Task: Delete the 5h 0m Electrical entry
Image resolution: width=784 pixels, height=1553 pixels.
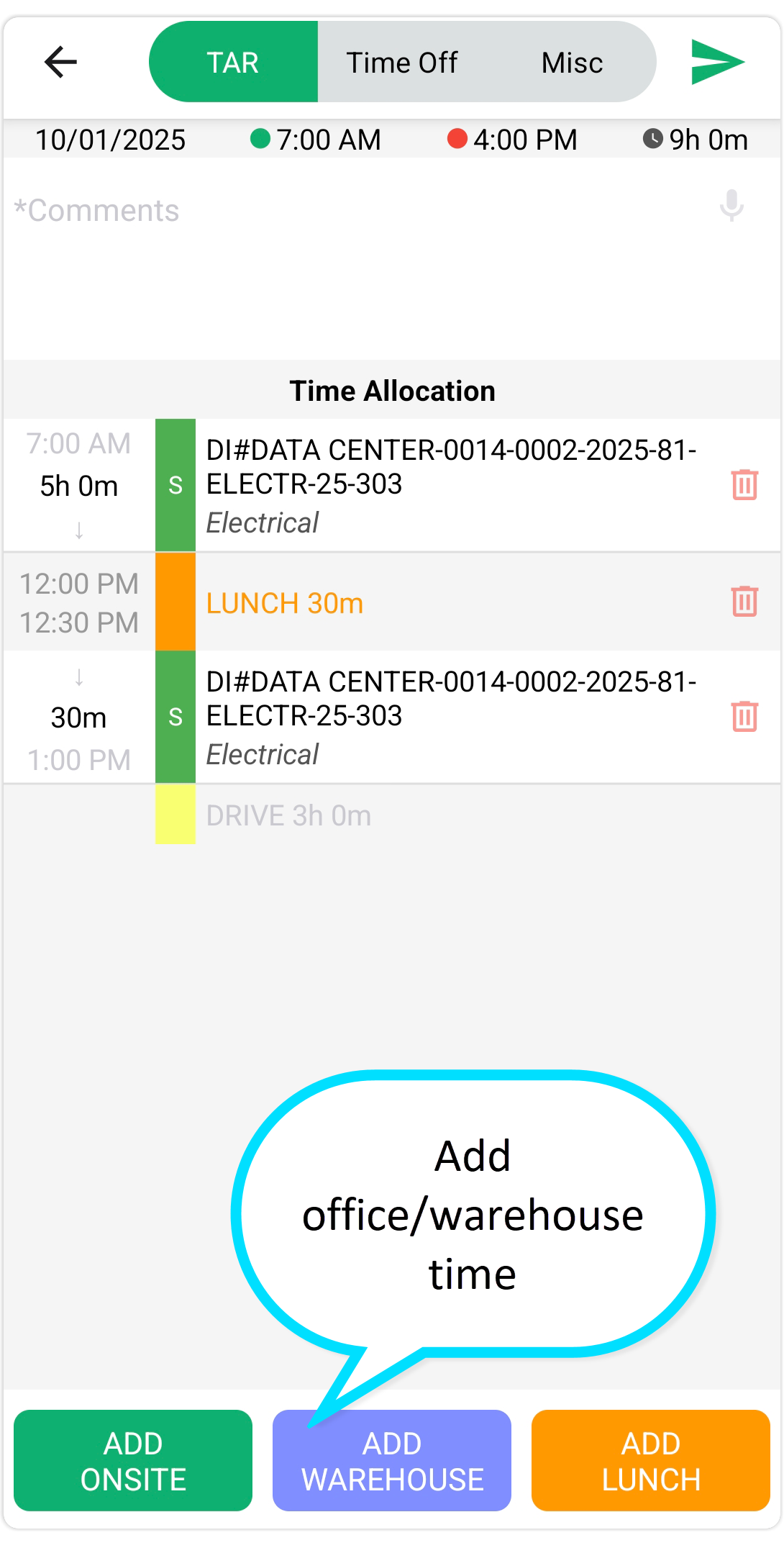Action: 744,484
